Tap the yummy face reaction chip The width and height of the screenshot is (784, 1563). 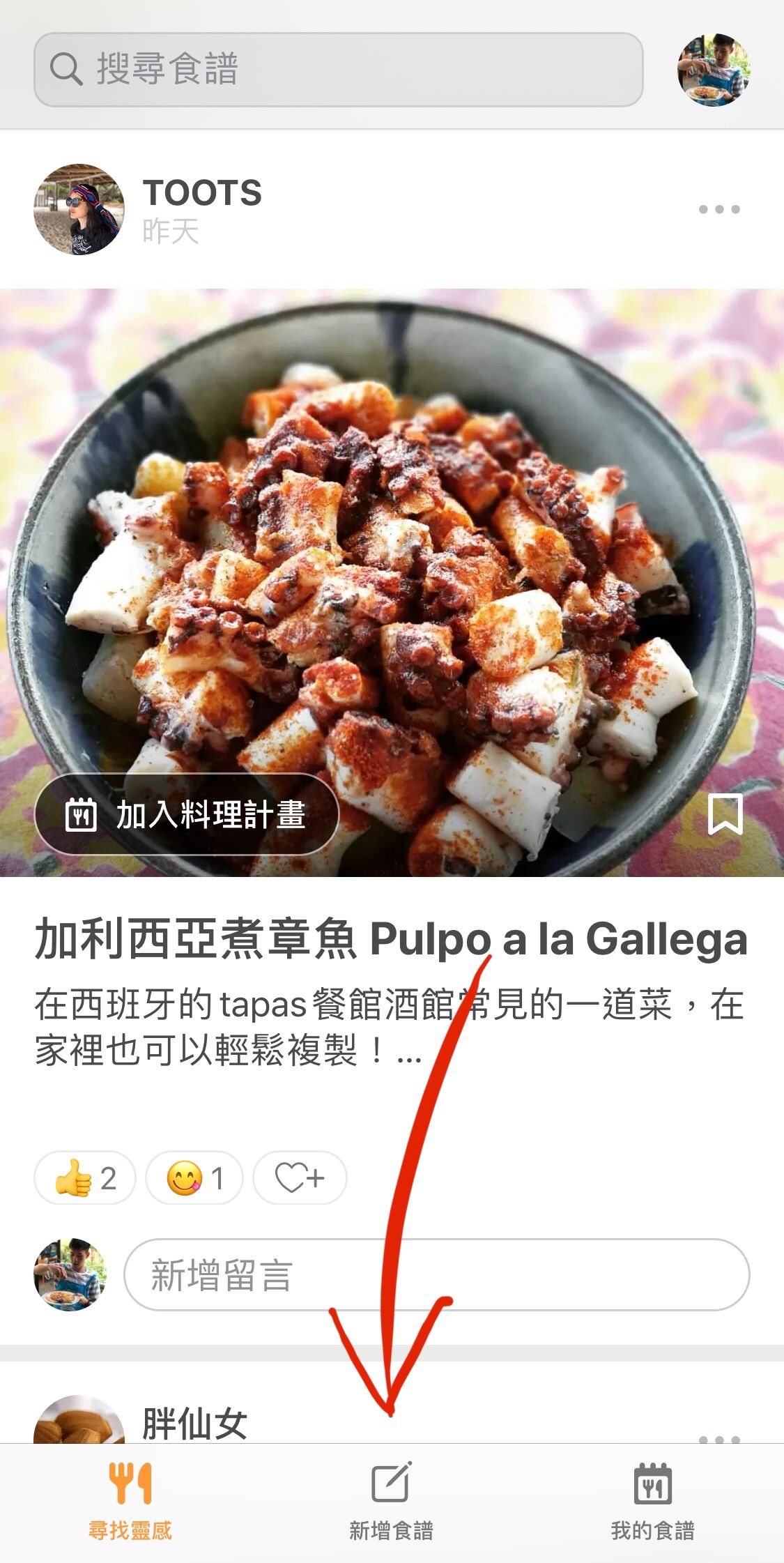click(x=194, y=1178)
